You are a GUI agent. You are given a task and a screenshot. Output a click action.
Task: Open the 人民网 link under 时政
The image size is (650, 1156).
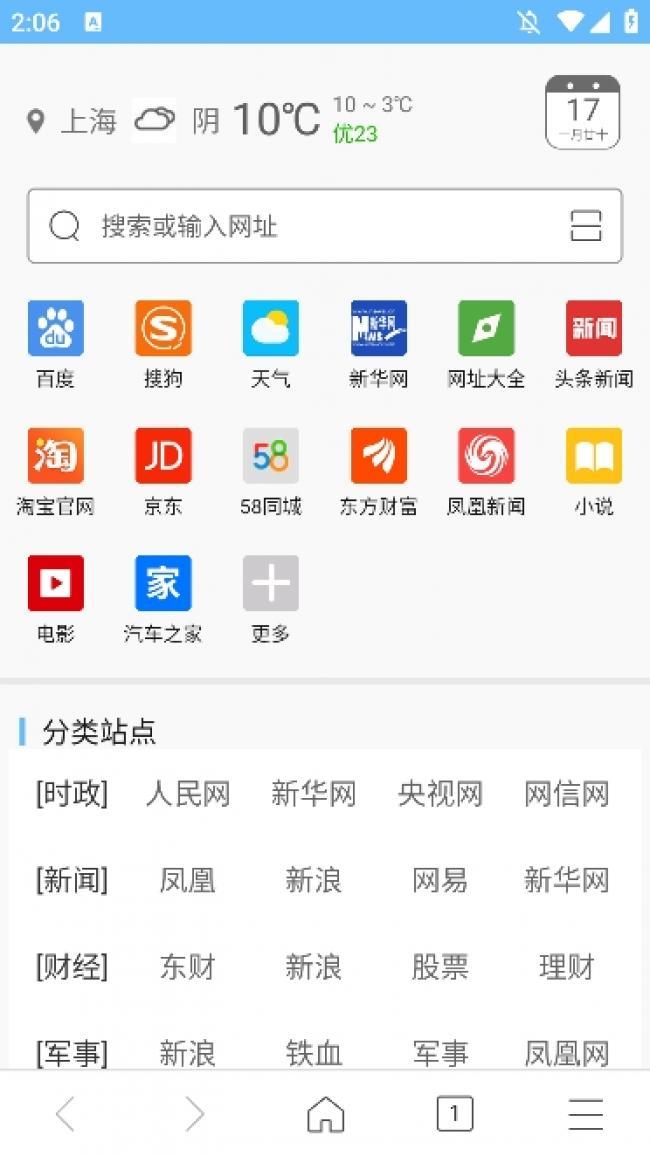[188, 795]
